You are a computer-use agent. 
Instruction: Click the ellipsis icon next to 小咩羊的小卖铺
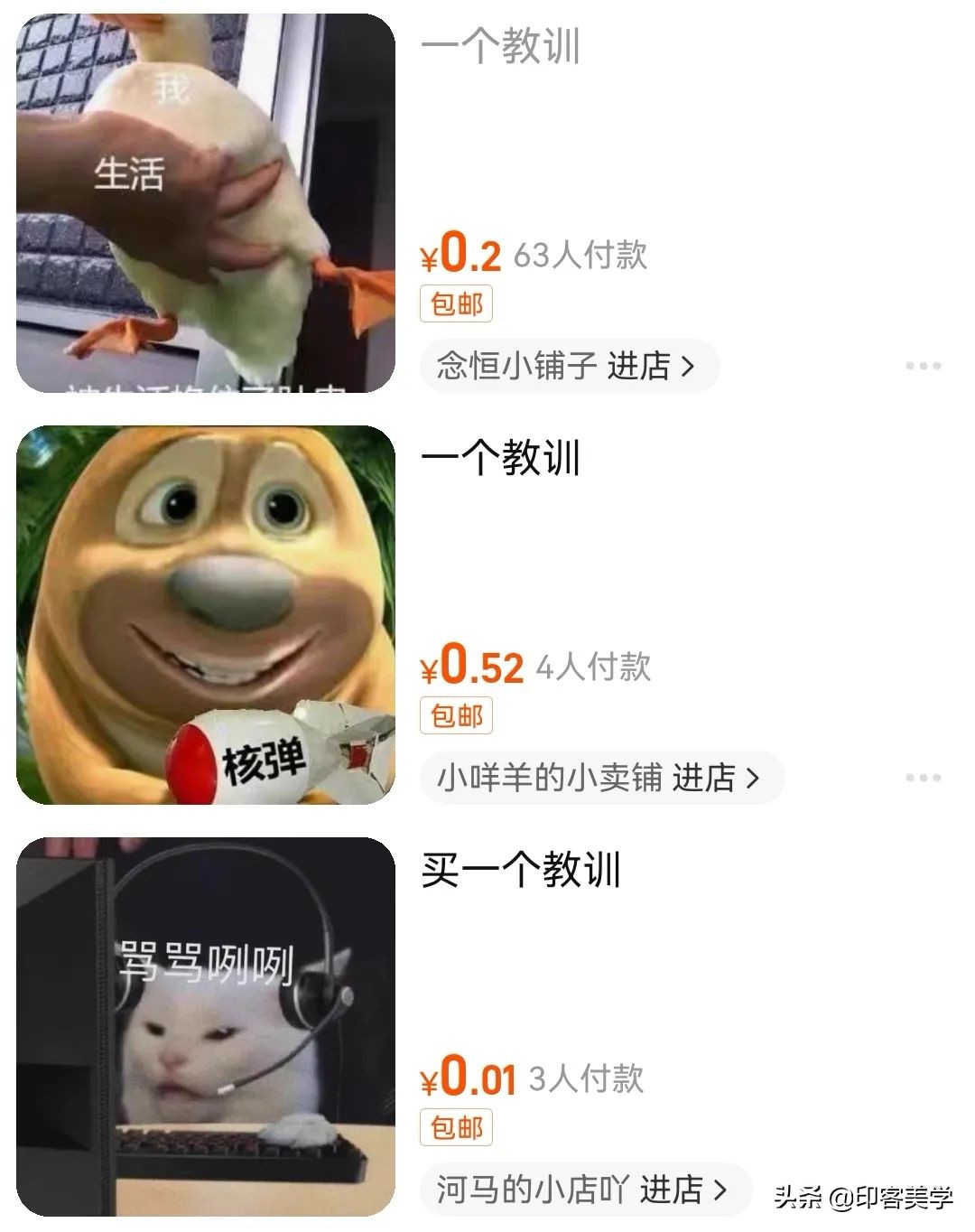point(923,778)
